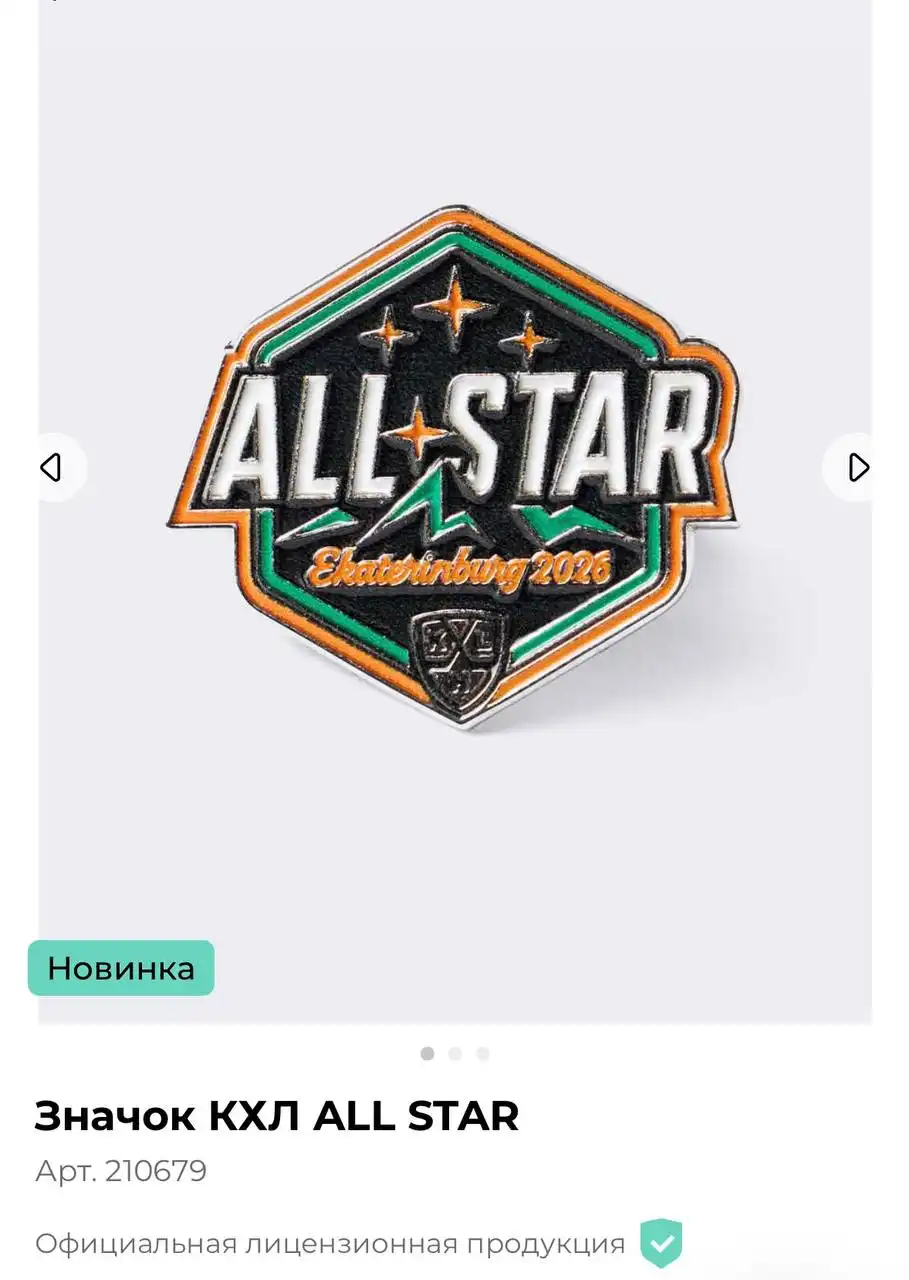
Task: Jump to the second photo indicator dot
Action: click(x=455, y=1053)
